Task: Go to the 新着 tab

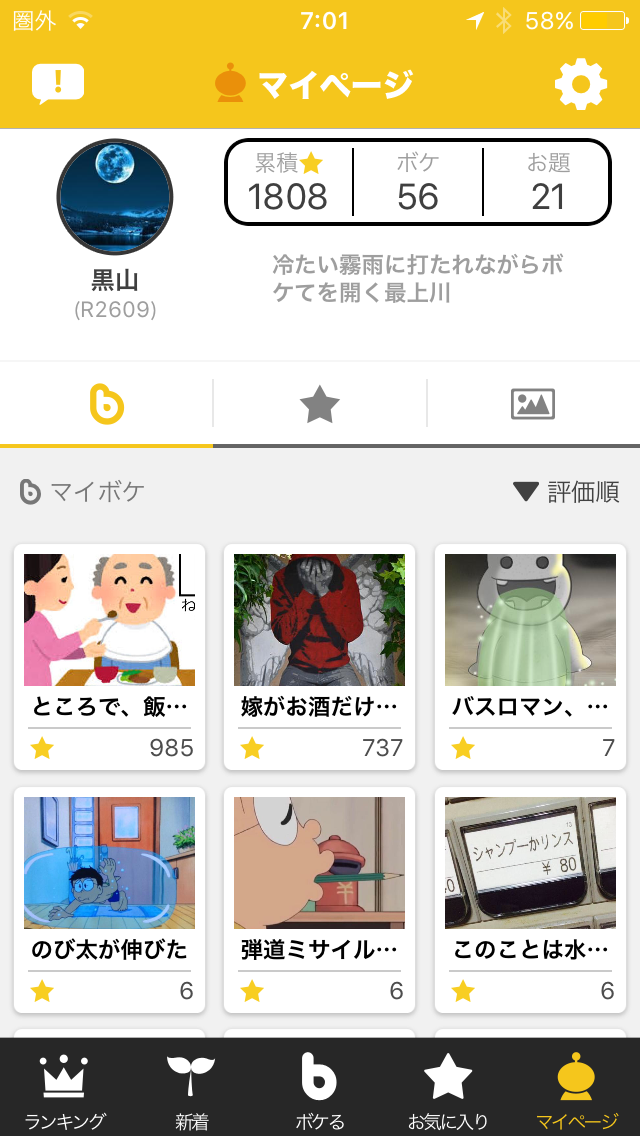Action: 191,1090
